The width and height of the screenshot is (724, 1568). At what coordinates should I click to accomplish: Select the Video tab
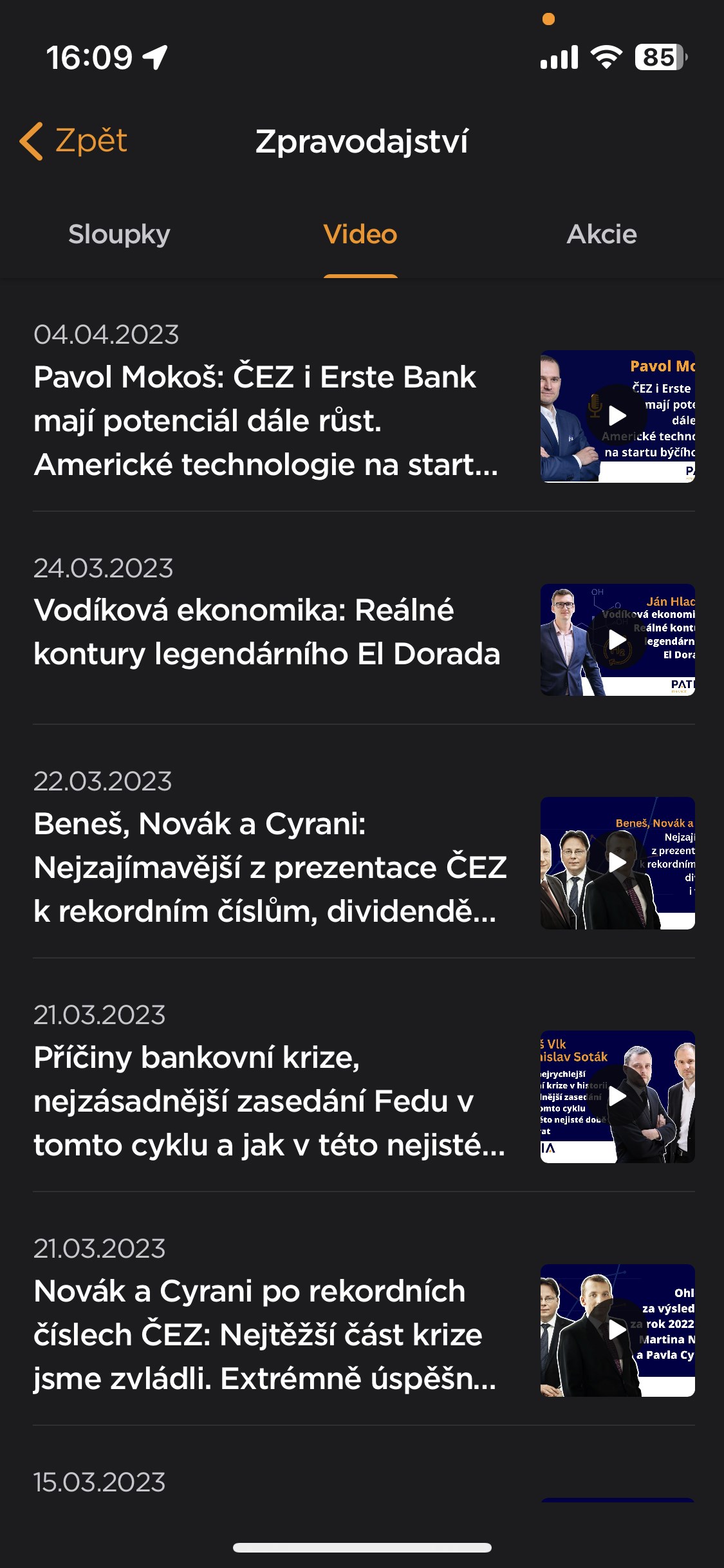coord(361,234)
